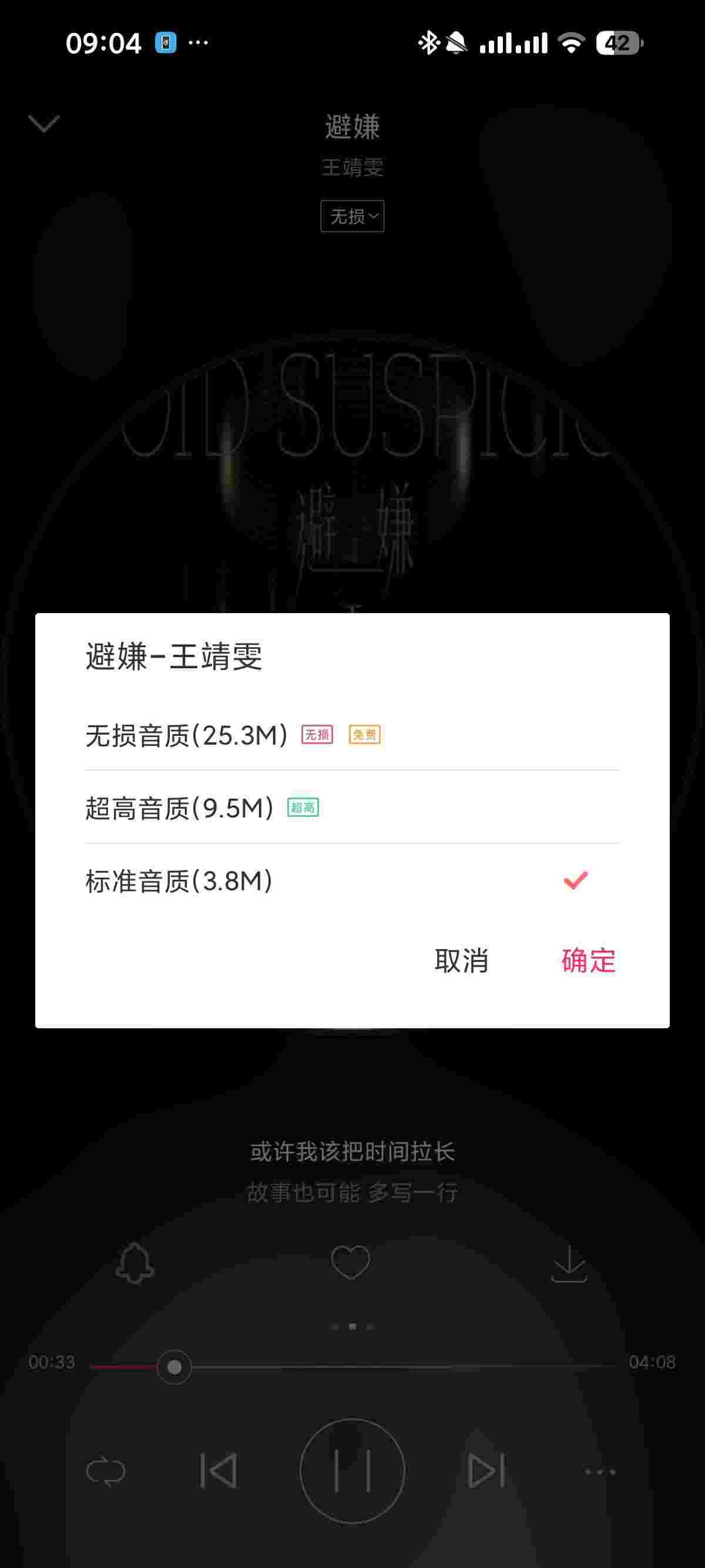Image resolution: width=705 pixels, height=1568 pixels.
Task: Tap 取消 to cancel the dialog
Action: (461, 961)
